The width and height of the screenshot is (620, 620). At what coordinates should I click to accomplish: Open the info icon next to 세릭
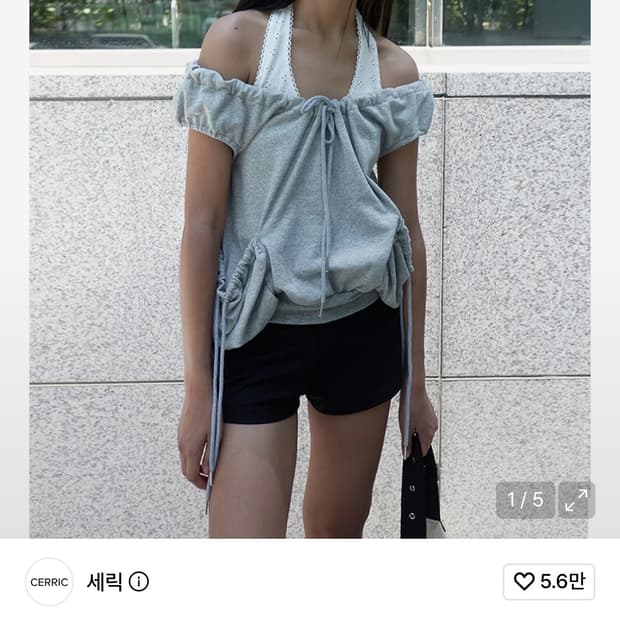point(139,582)
